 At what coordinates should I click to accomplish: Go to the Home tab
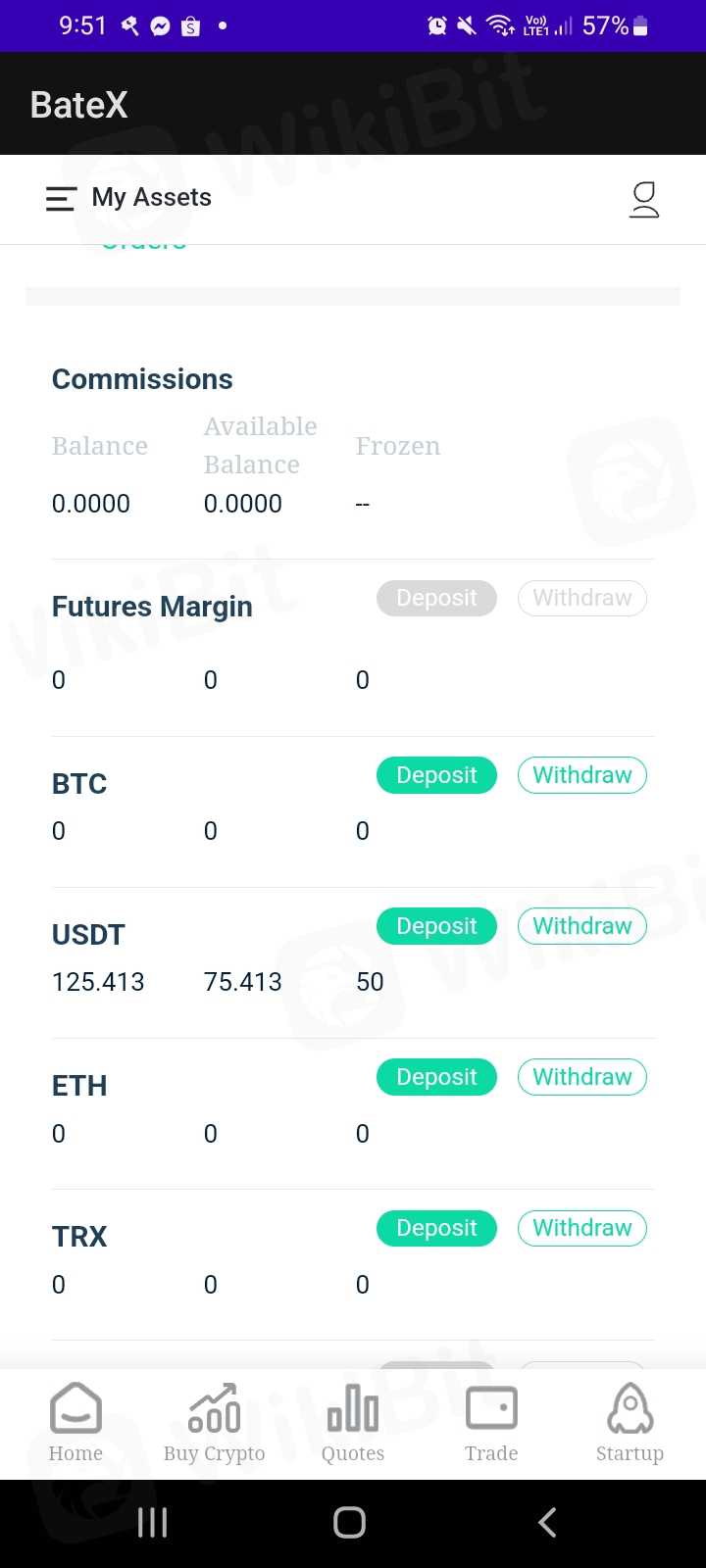click(x=76, y=1423)
